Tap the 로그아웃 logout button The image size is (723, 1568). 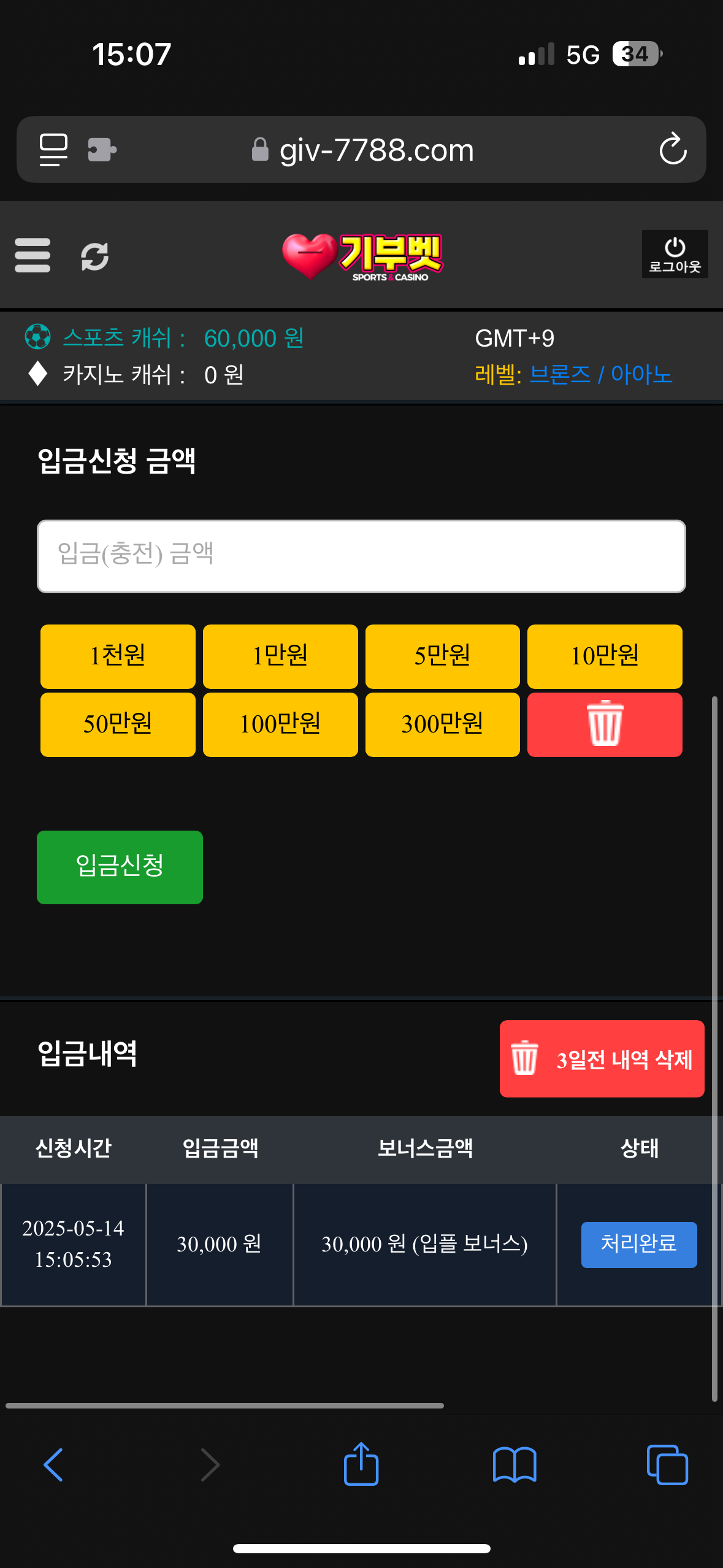coord(675,254)
